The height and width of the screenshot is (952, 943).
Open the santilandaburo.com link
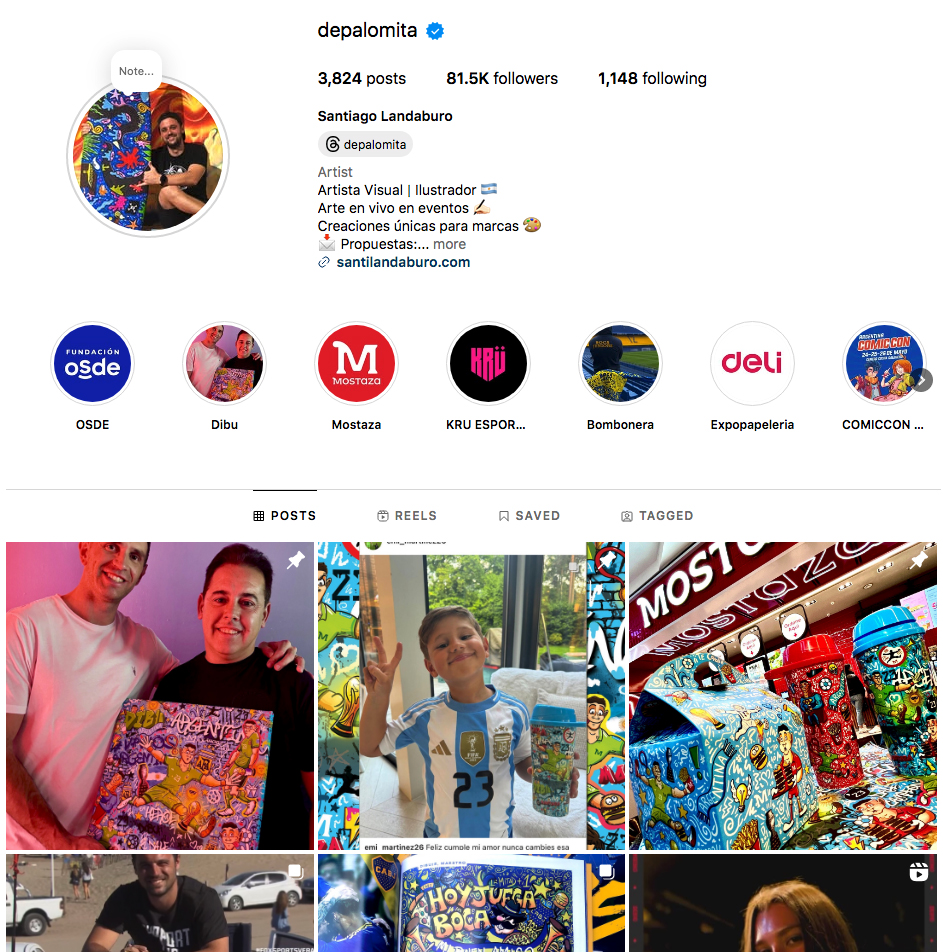pos(403,262)
